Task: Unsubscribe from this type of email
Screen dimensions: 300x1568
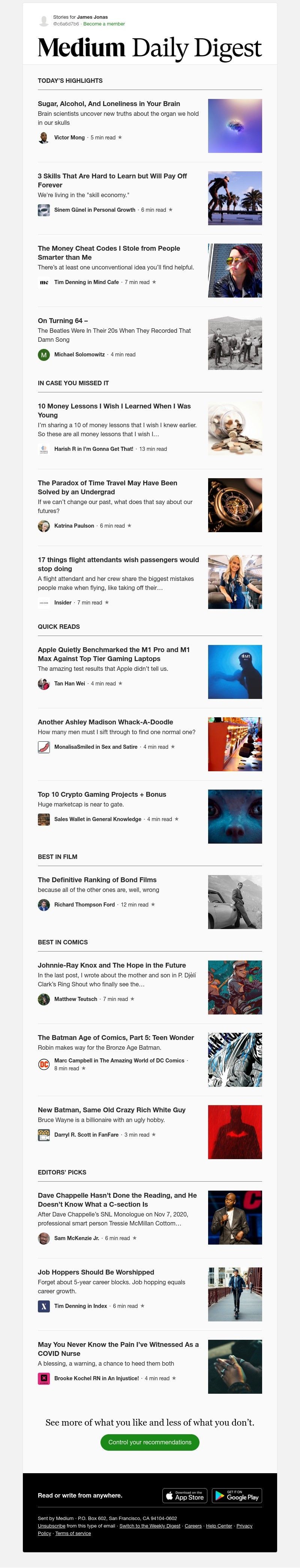Action: [x=51, y=1526]
